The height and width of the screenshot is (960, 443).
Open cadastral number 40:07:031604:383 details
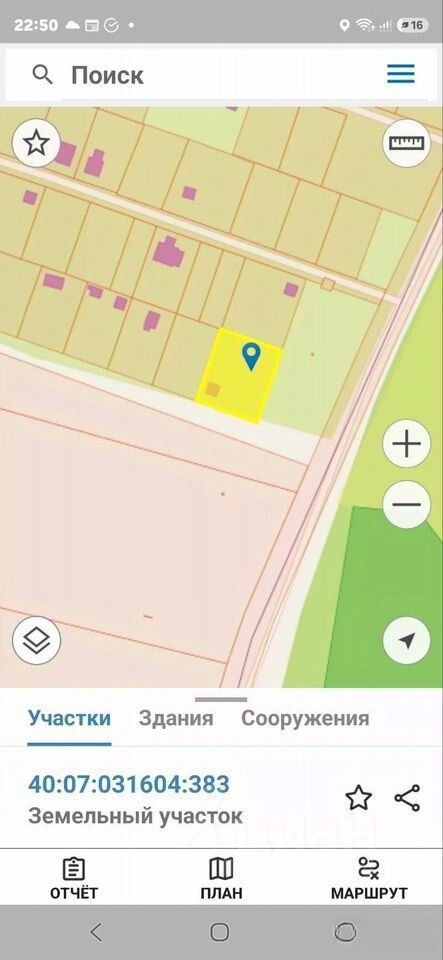coord(129,784)
